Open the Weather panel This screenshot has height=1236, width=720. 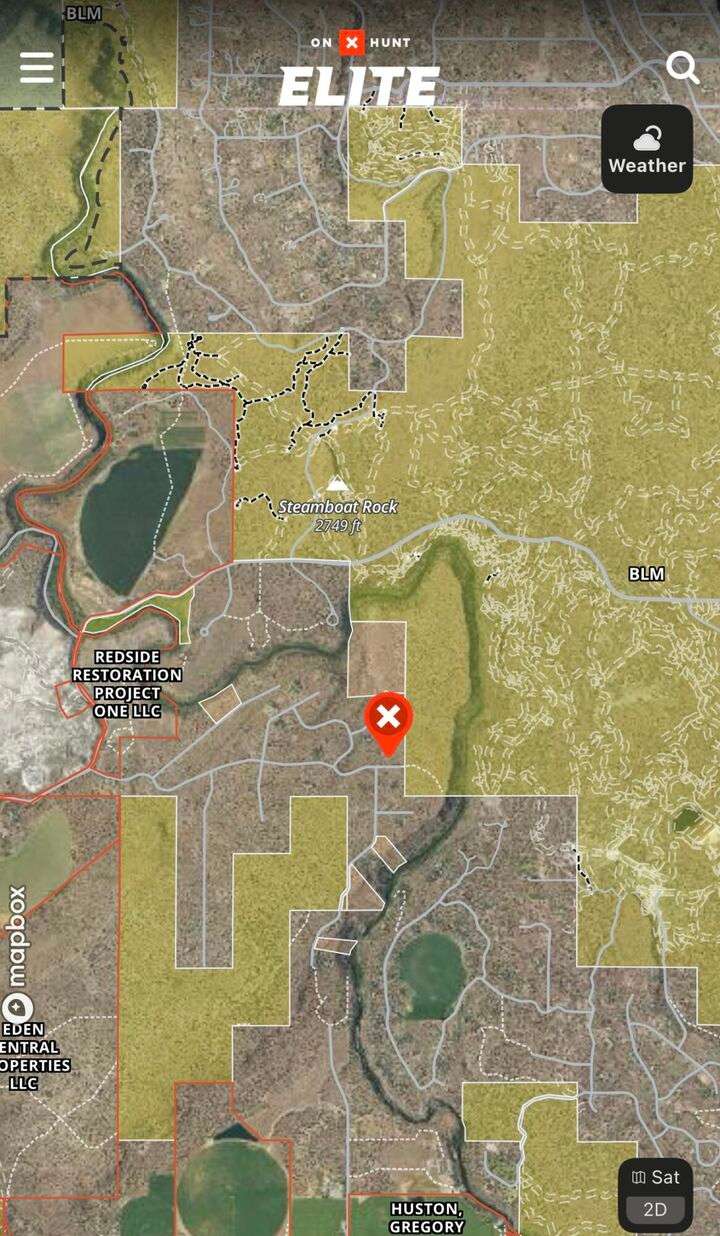647,149
